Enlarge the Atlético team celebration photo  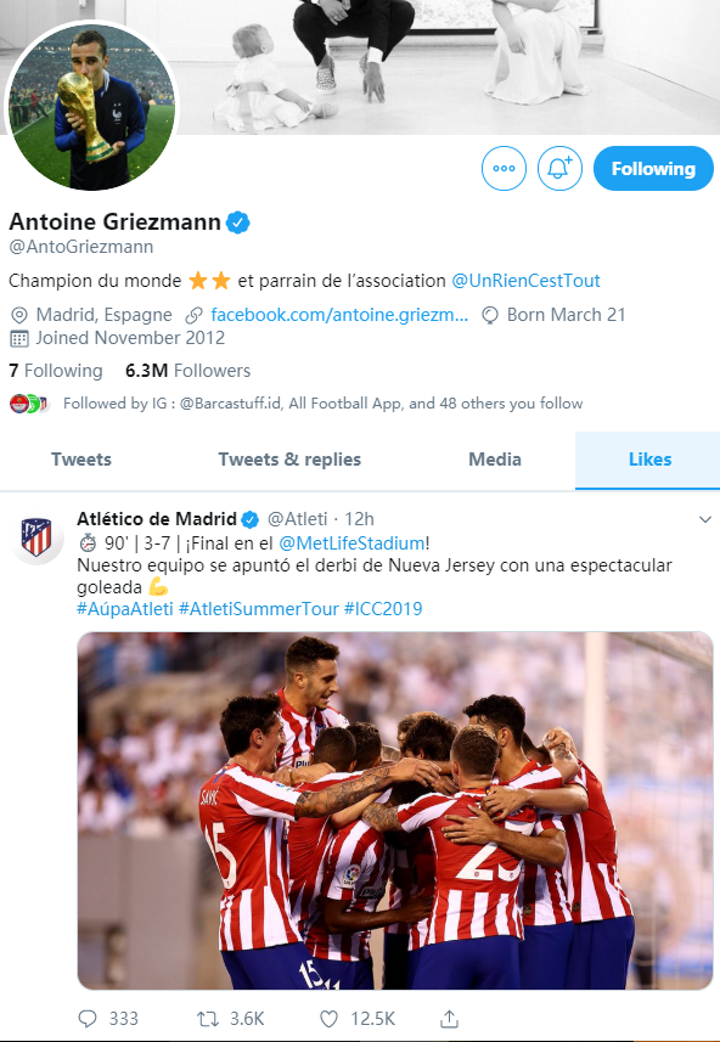[395, 810]
